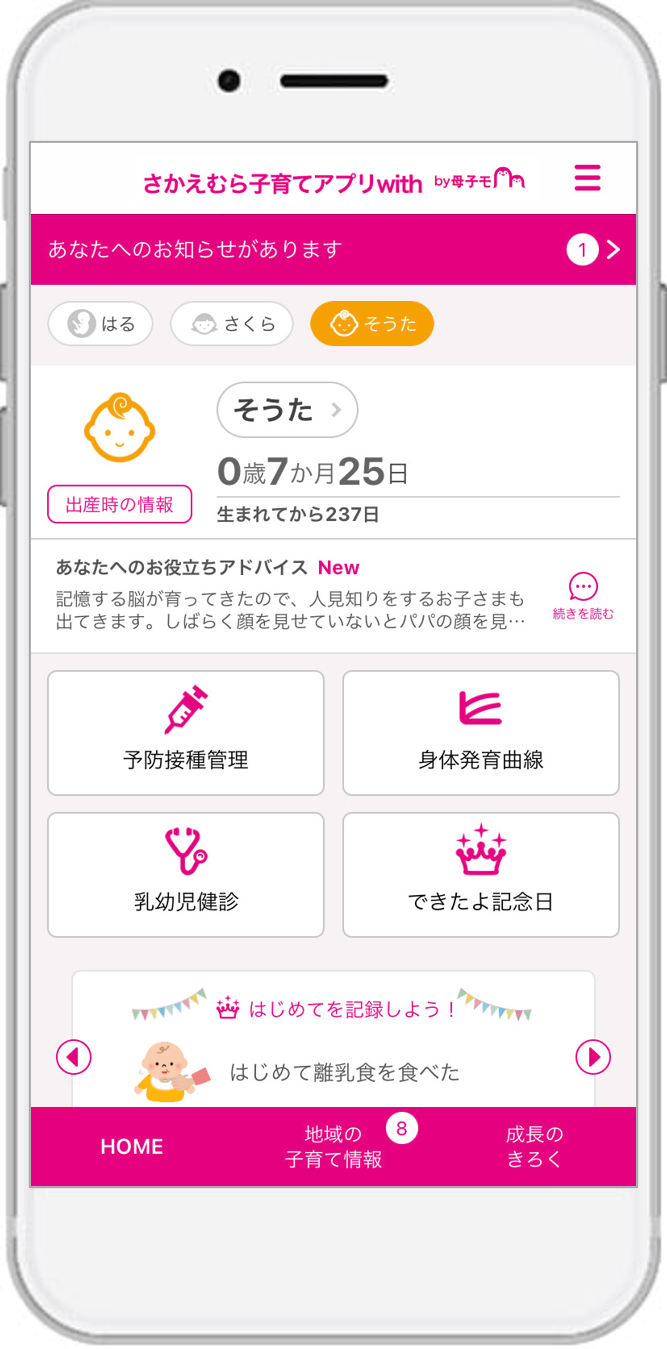Image resolution: width=667 pixels, height=1349 pixels.
Task: Switch to the はる profile chip
Action: pos(100,324)
